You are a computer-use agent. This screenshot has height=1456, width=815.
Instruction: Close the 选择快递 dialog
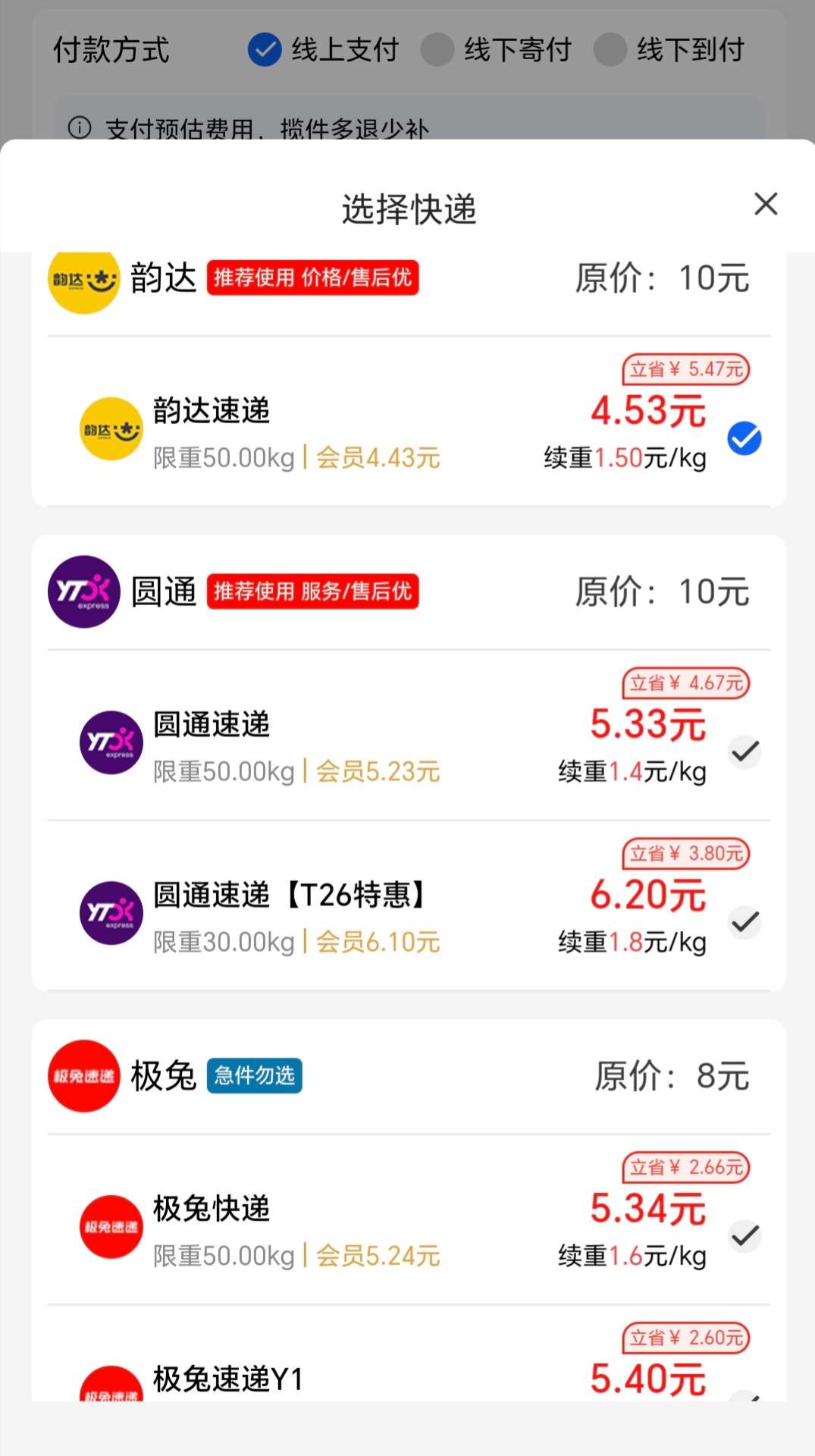point(766,204)
